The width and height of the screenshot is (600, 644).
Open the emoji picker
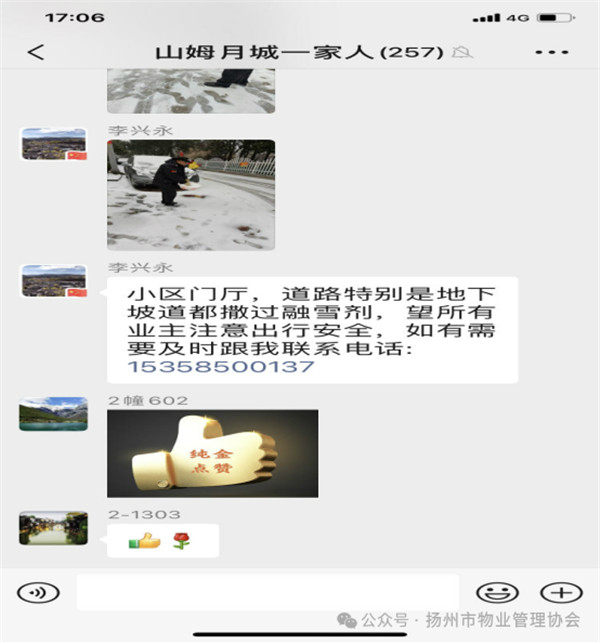click(496, 592)
